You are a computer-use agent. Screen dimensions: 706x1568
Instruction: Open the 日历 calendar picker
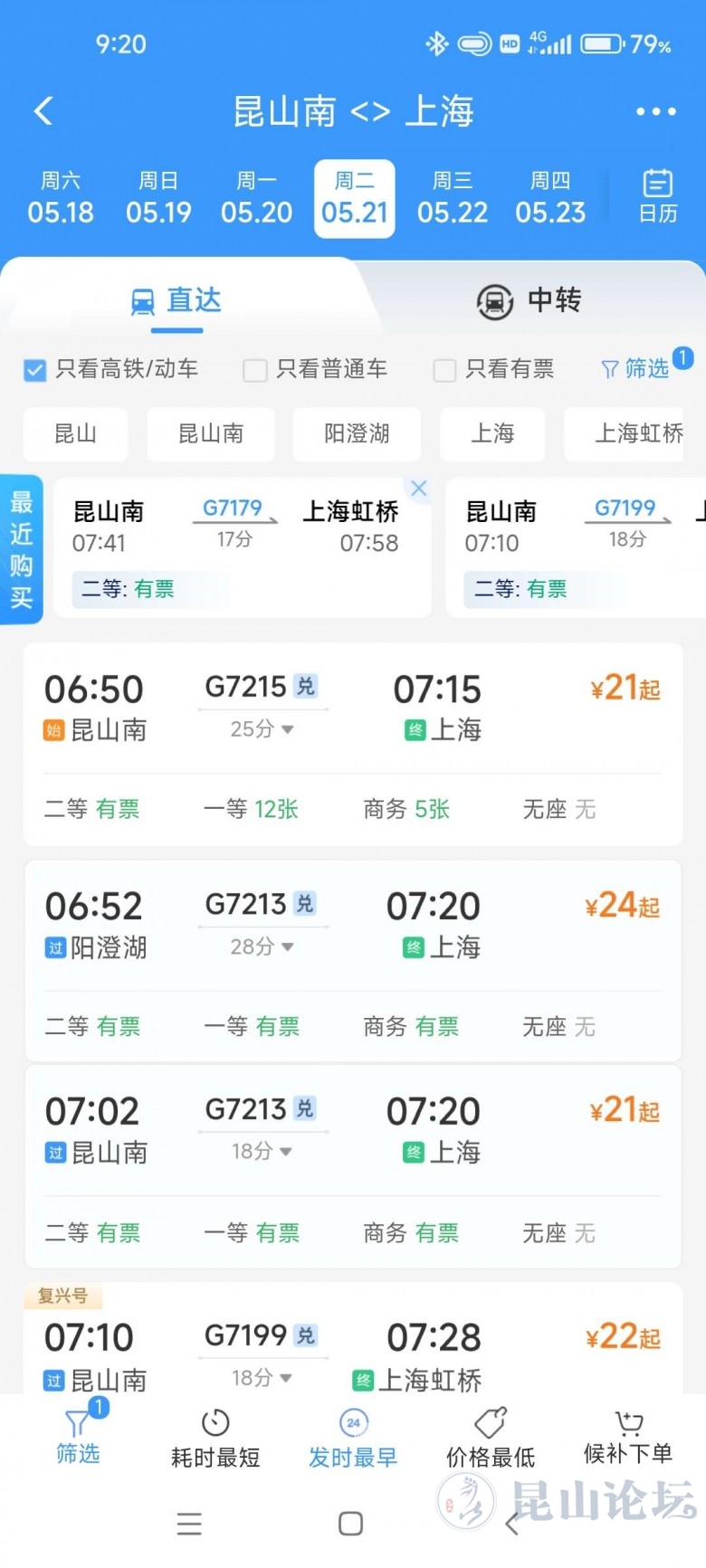(658, 196)
